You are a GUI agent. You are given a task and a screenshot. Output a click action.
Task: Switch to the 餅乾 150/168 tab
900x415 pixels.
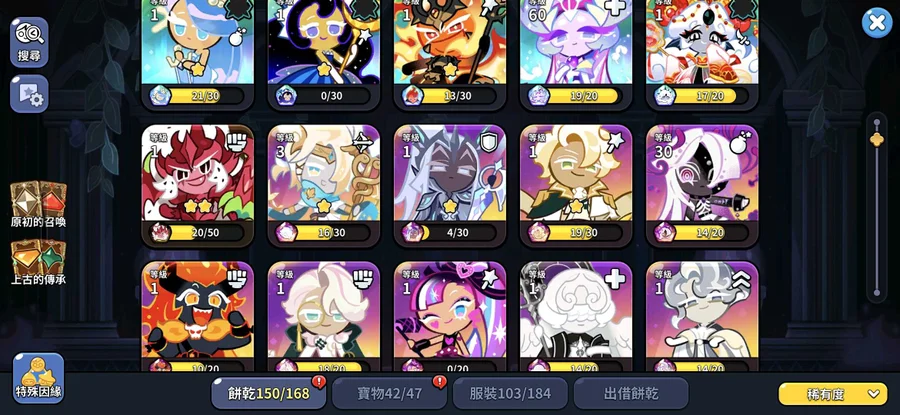pos(268,393)
